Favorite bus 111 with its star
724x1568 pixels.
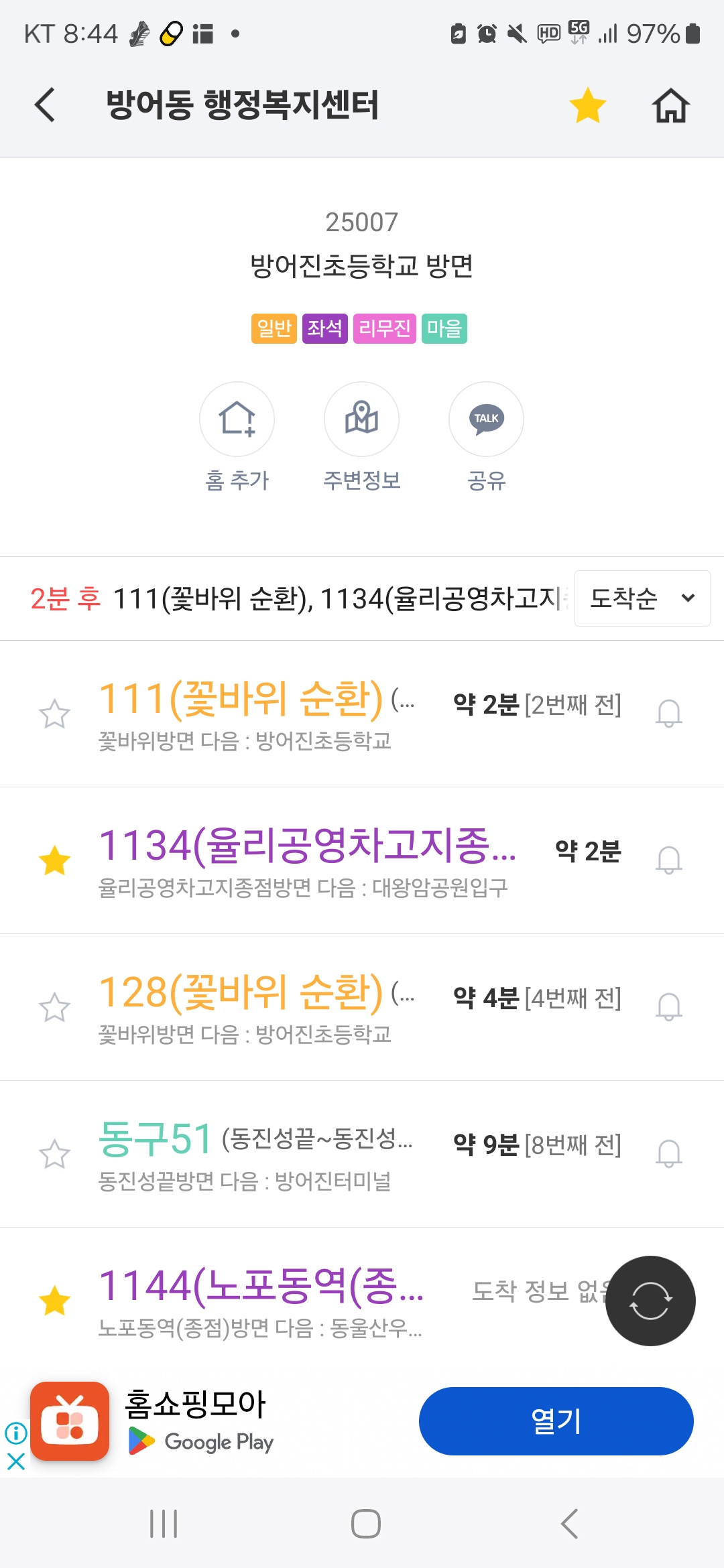point(54,714)
